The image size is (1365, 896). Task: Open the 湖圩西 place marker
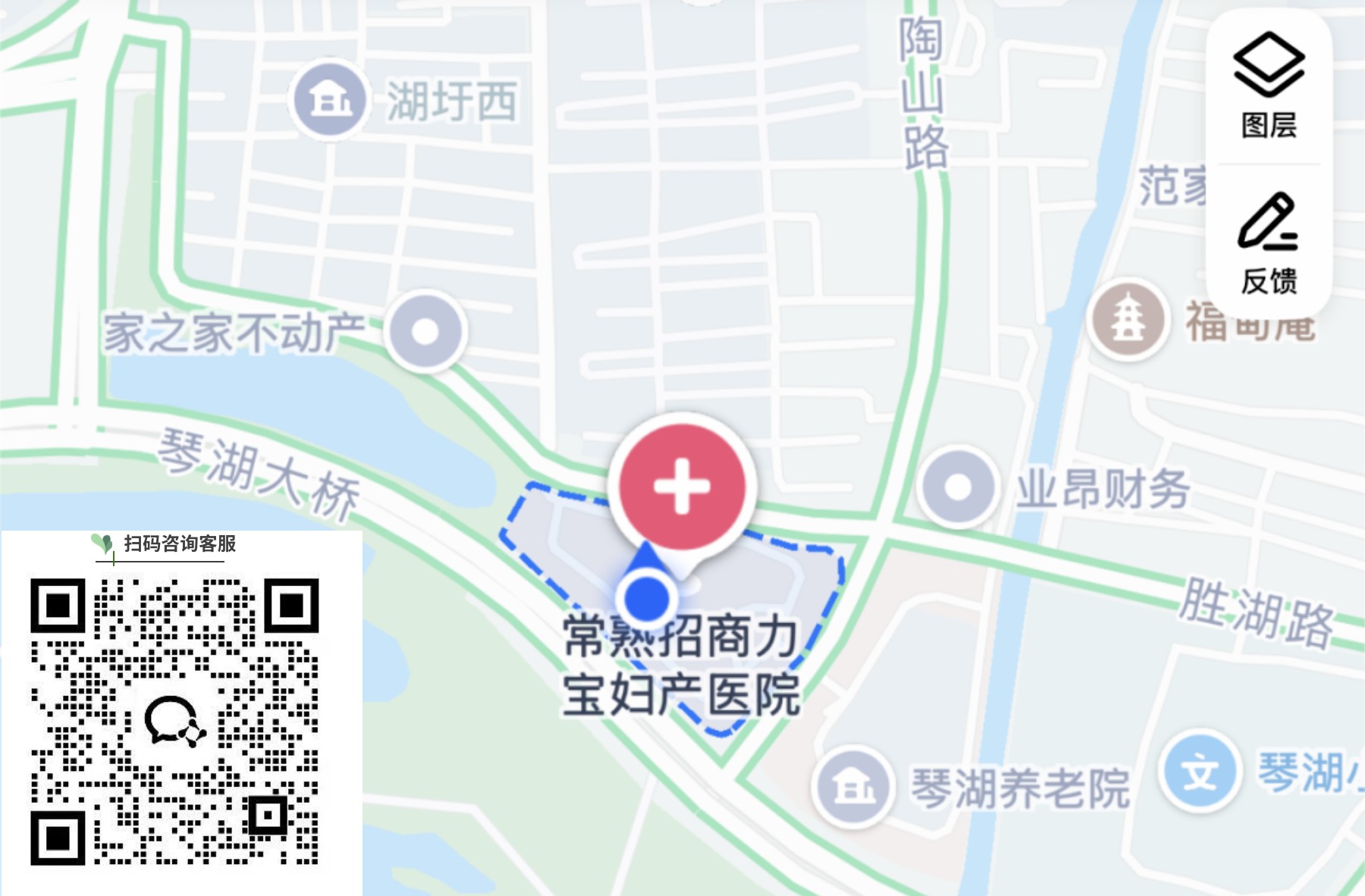point(330,99)
